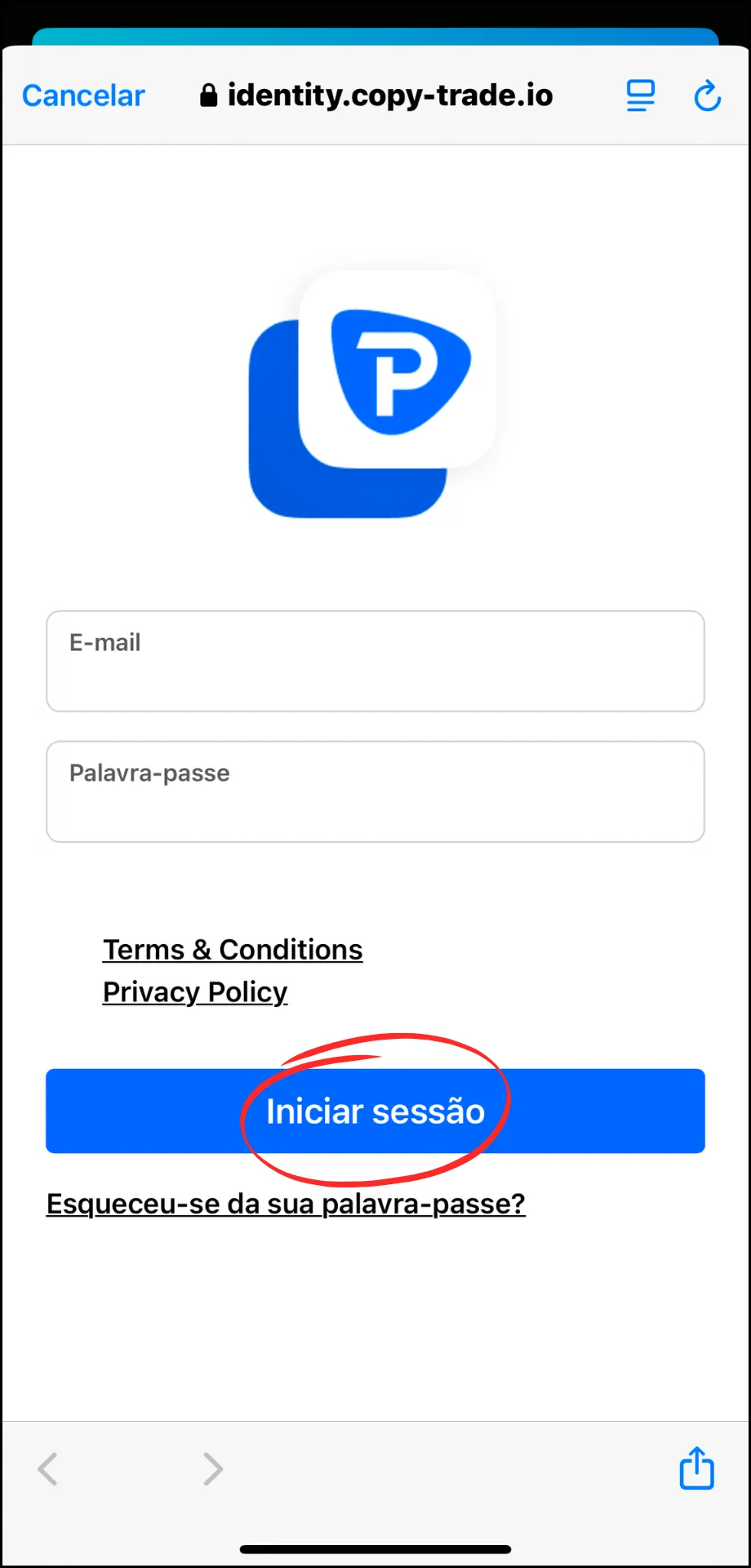Go forward with the browser forward arrow
The height and width of the screenshot is (1568, 751).
[x=213, y=1468]
